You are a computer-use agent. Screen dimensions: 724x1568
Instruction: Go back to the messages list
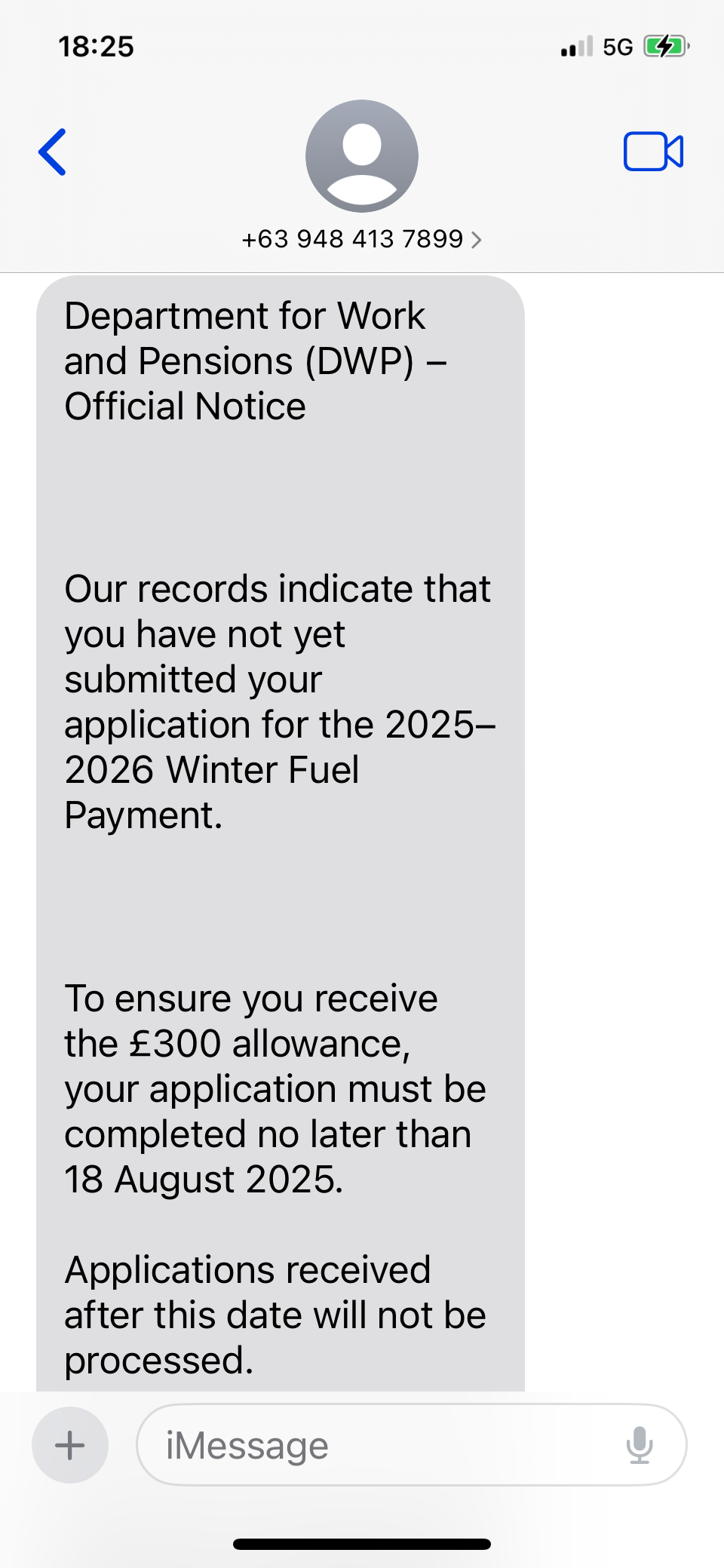click(x=53, y=152)
